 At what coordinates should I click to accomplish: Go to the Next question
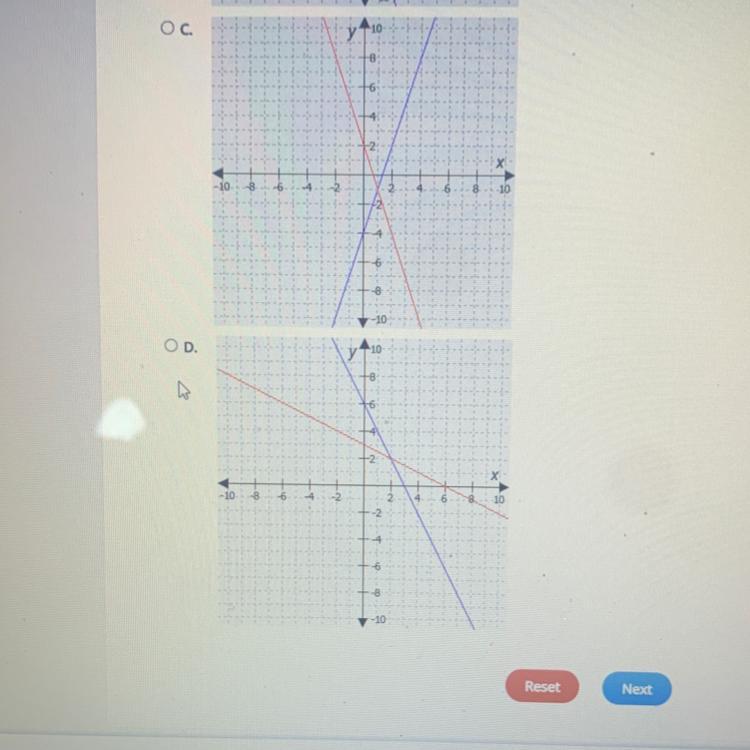tap(636, 688)
